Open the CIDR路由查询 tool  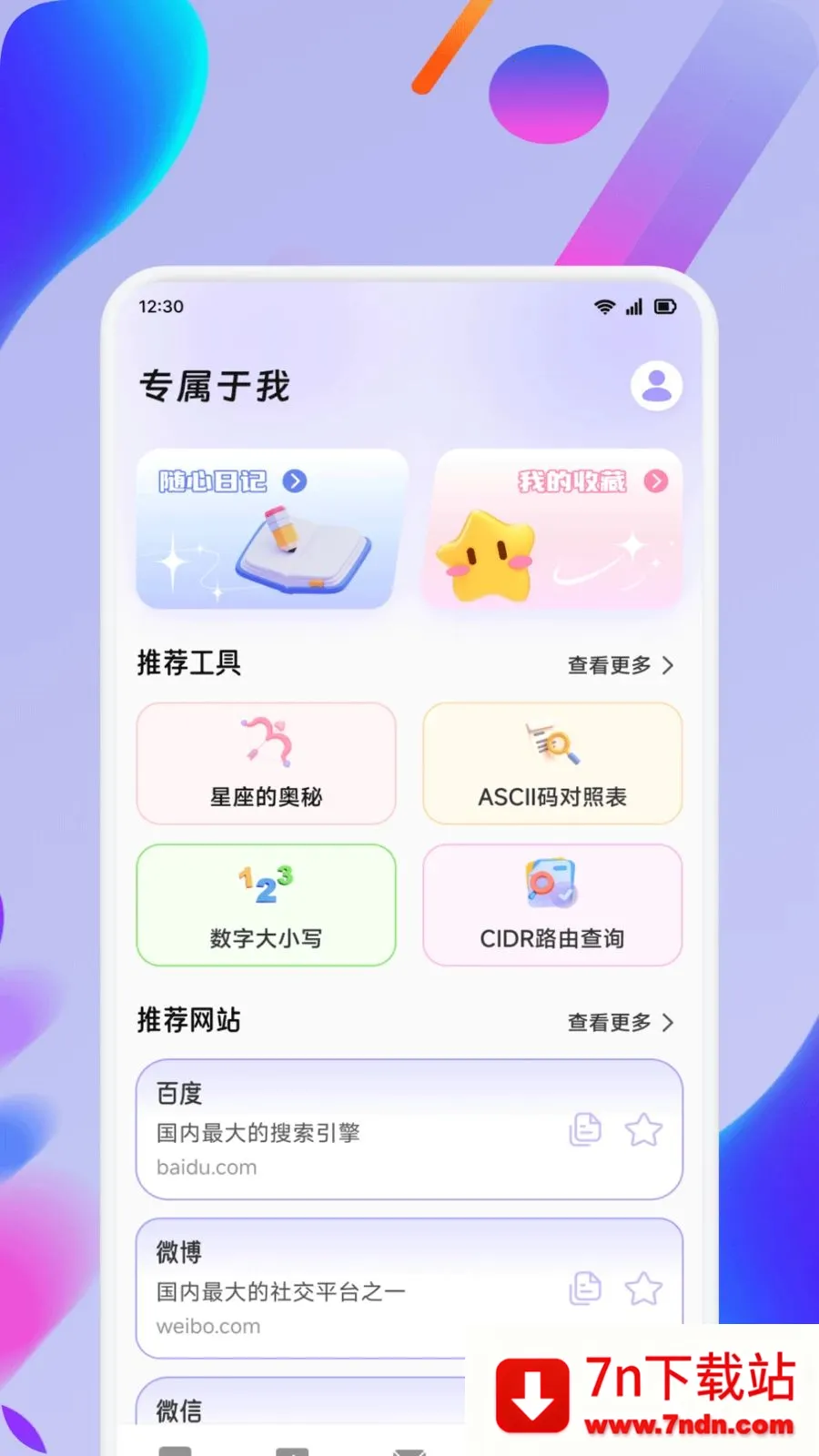click(x=551, y=904)
